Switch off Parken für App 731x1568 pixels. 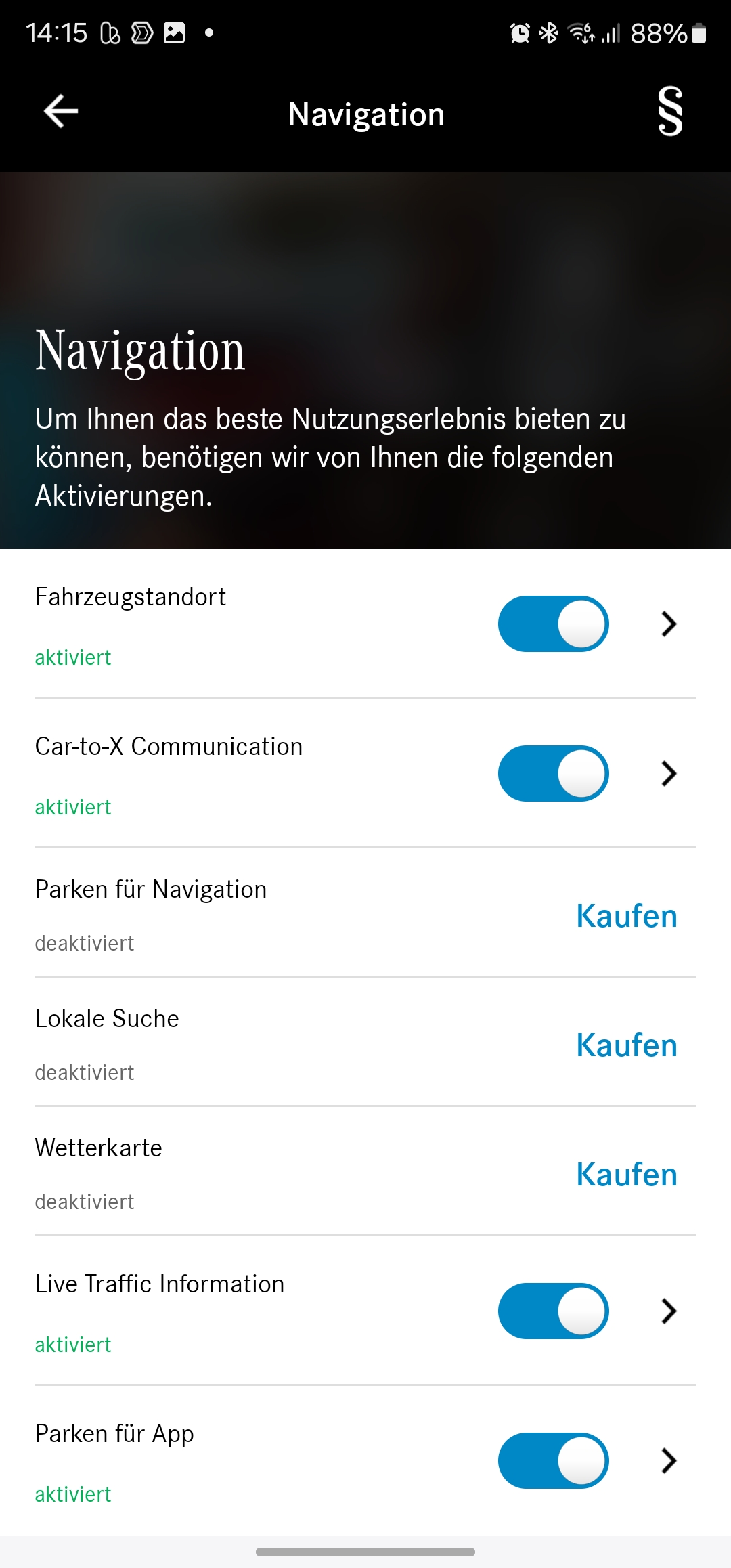(553, 1460)
